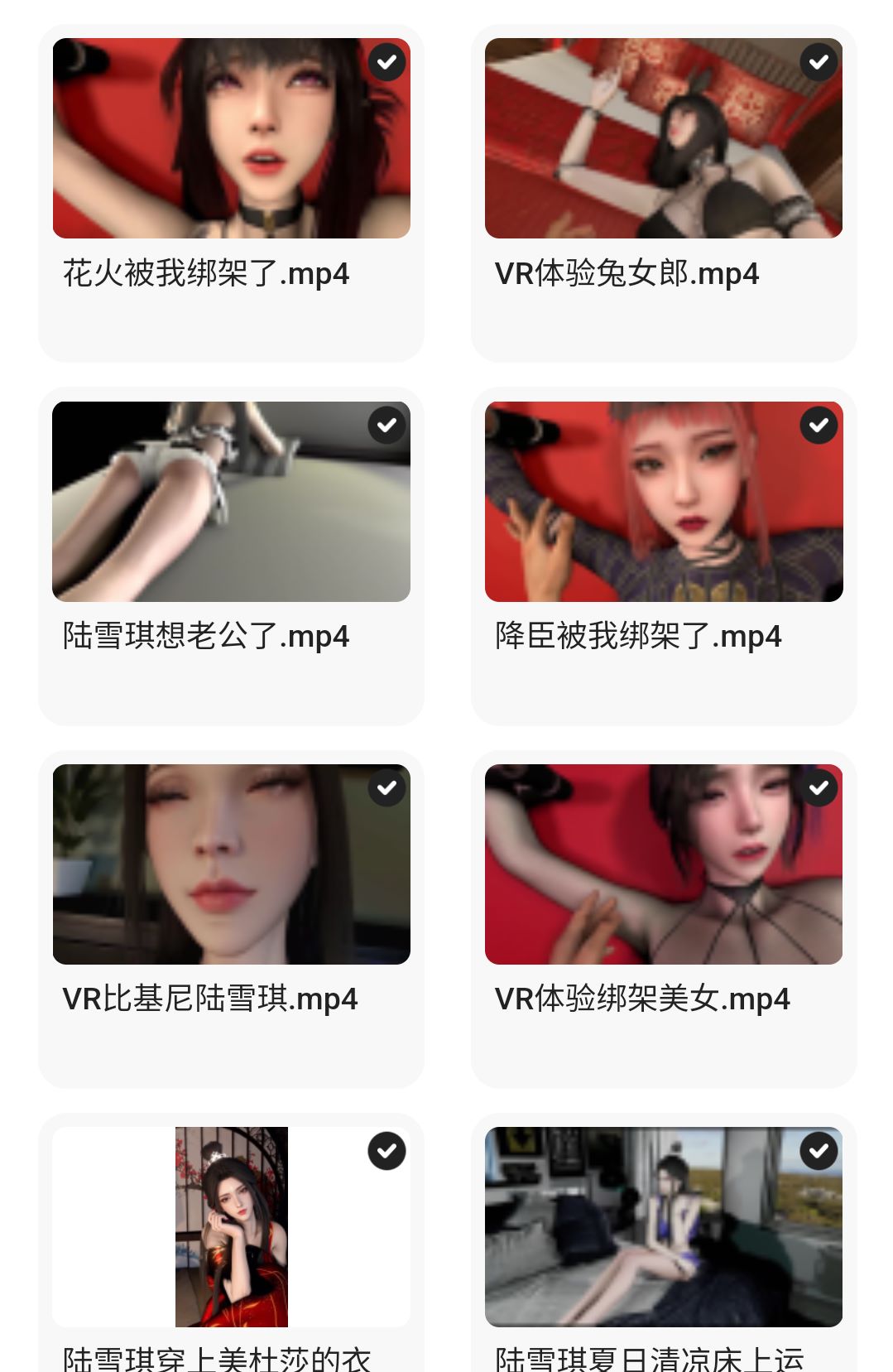View the 陆雪琪想老公了.mp4 thumbnail image

pos(232,500)
